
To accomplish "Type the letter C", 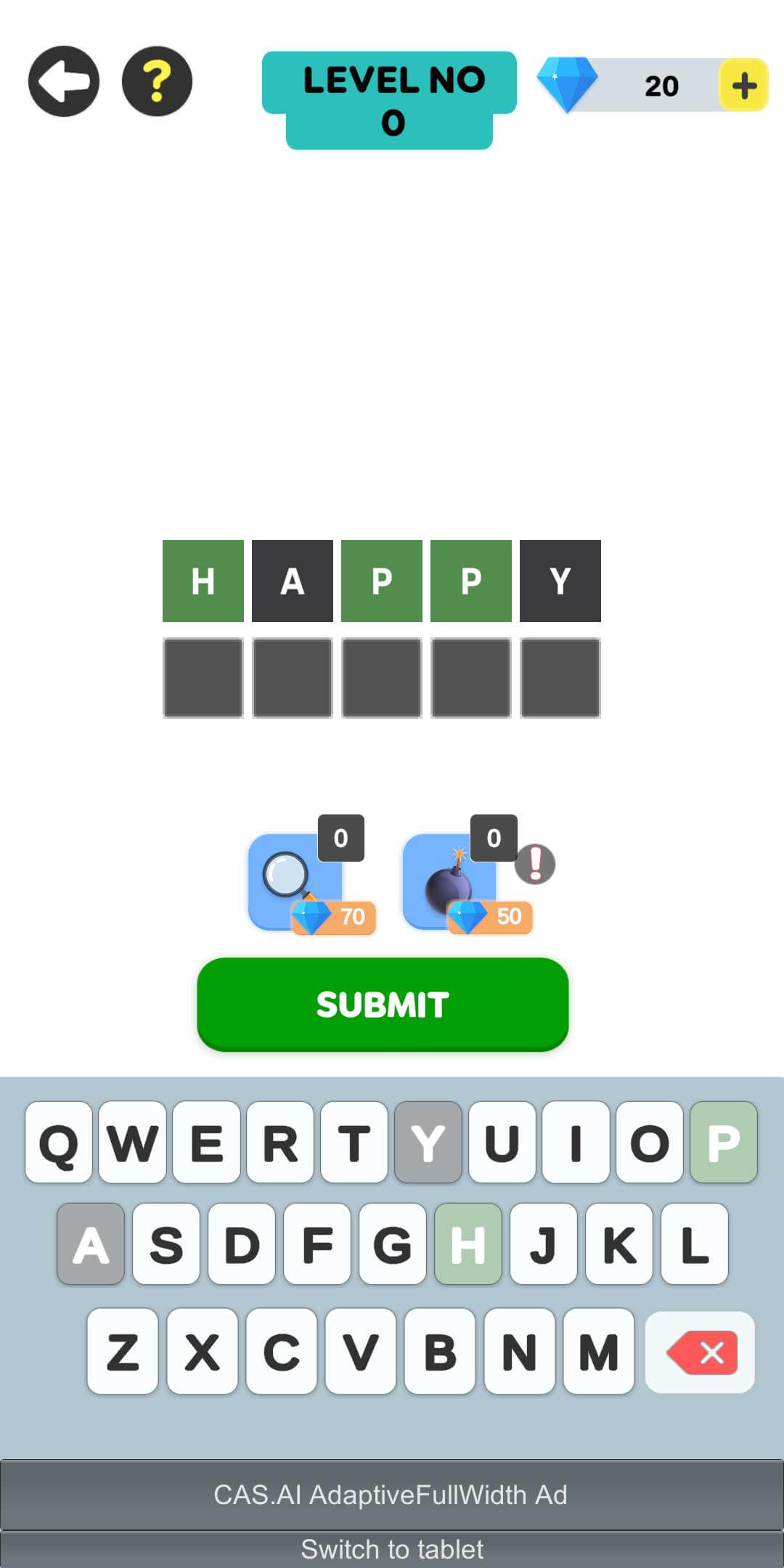I will pos(281,1351).
